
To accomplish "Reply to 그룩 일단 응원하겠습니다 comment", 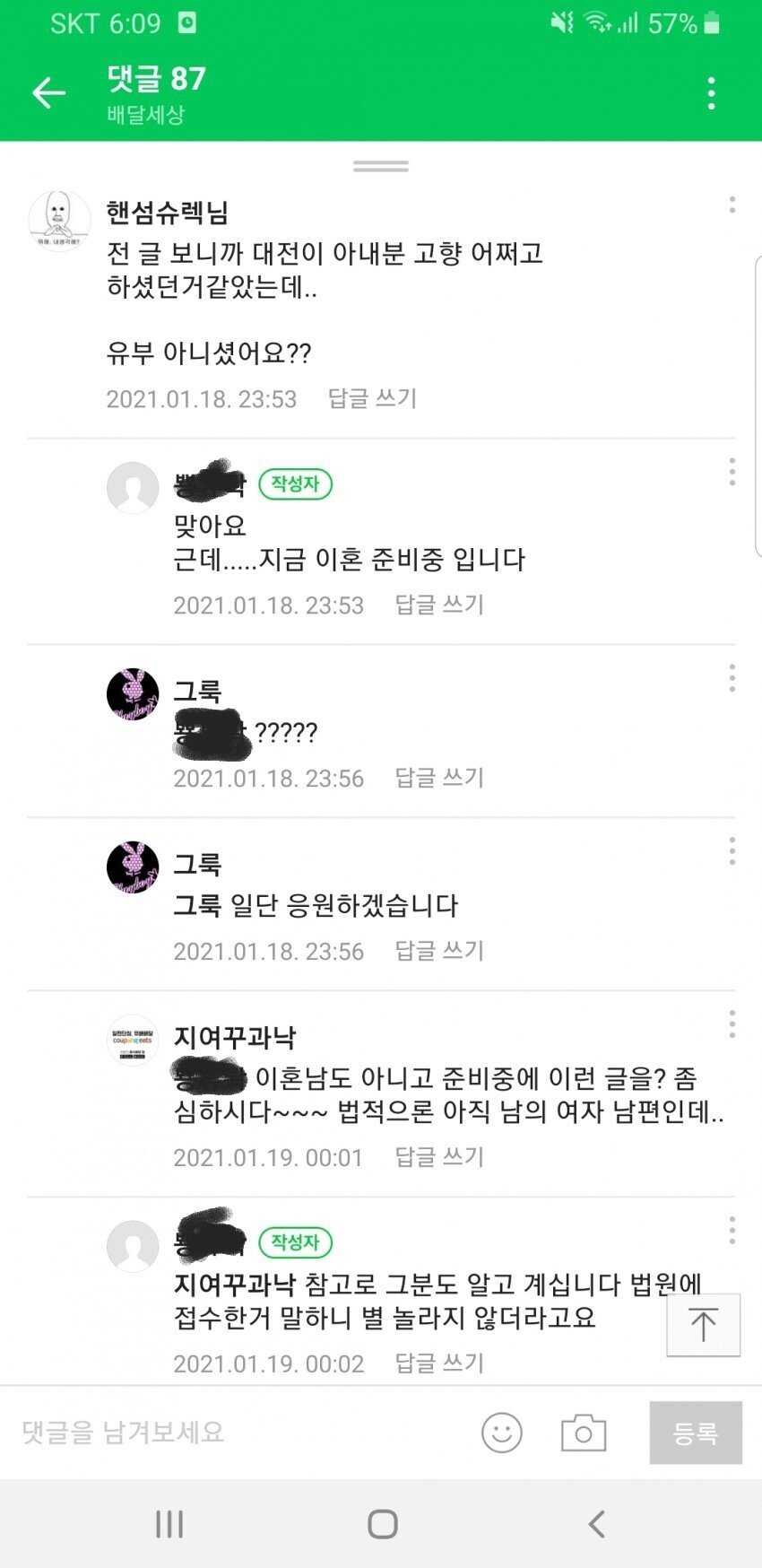I will point(439,951).
